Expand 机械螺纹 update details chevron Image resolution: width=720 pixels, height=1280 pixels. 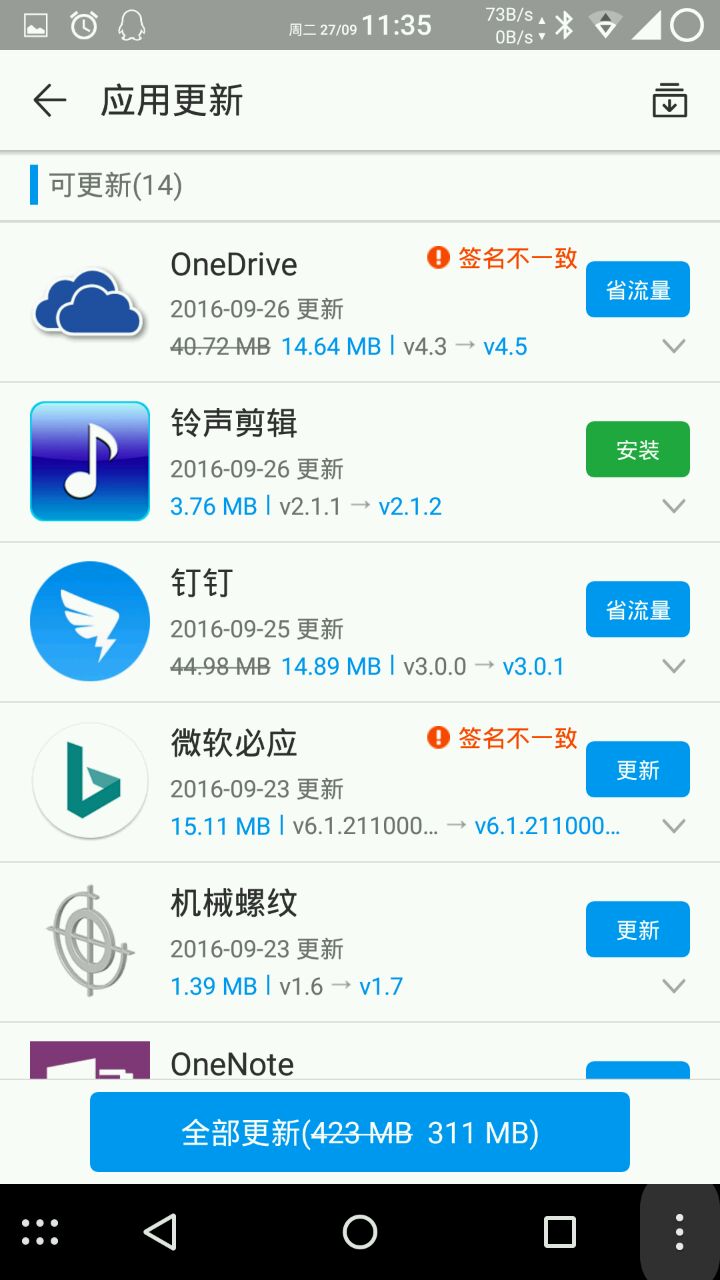(x=674, y=986)
